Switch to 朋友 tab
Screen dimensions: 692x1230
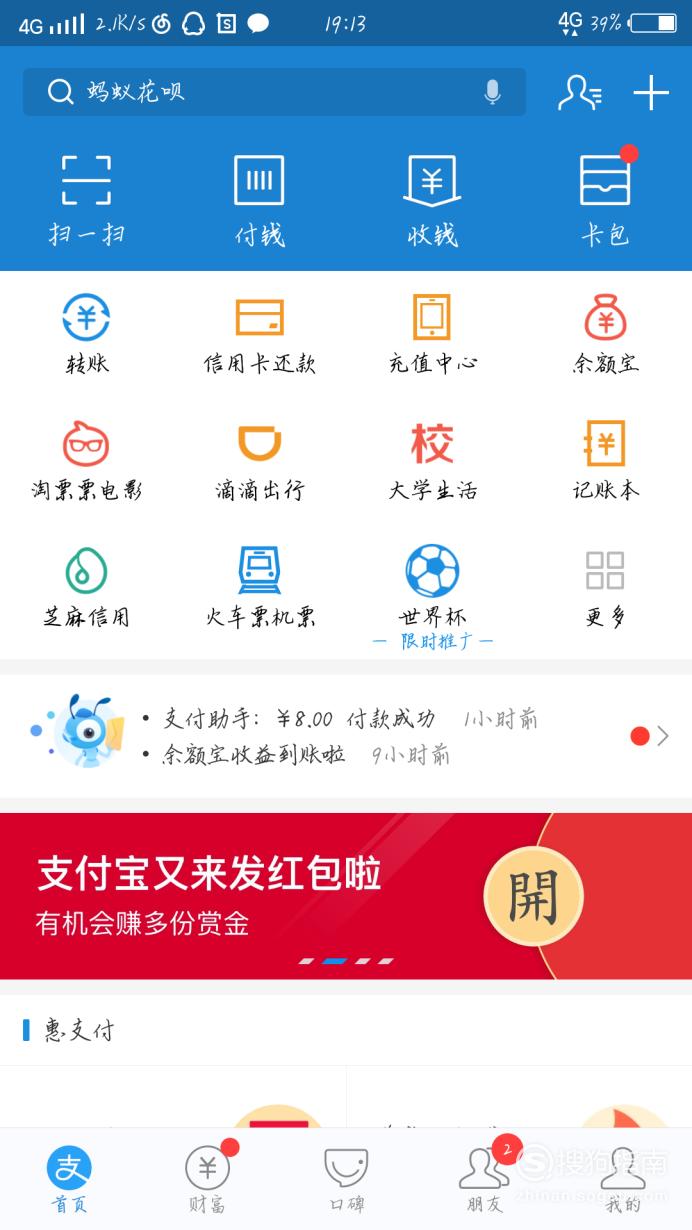pyautogui.click(x=485, y=1178)
